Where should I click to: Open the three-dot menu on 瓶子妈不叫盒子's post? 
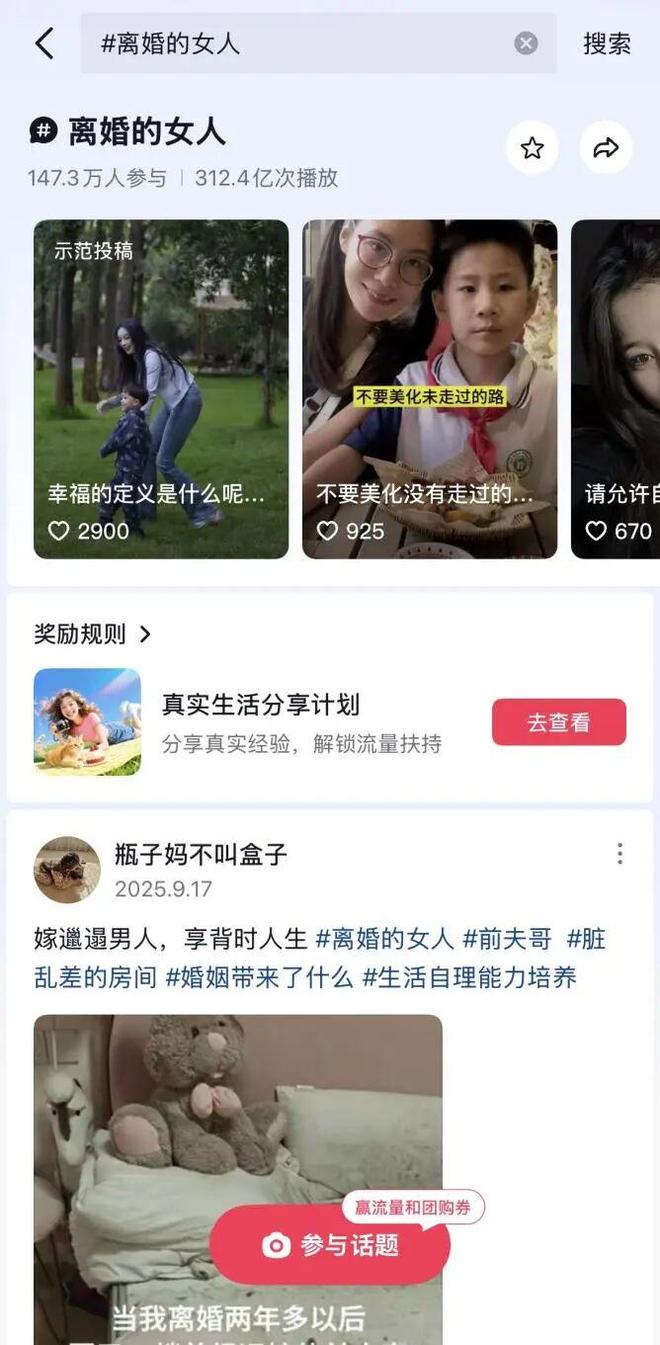click(620, 853)
